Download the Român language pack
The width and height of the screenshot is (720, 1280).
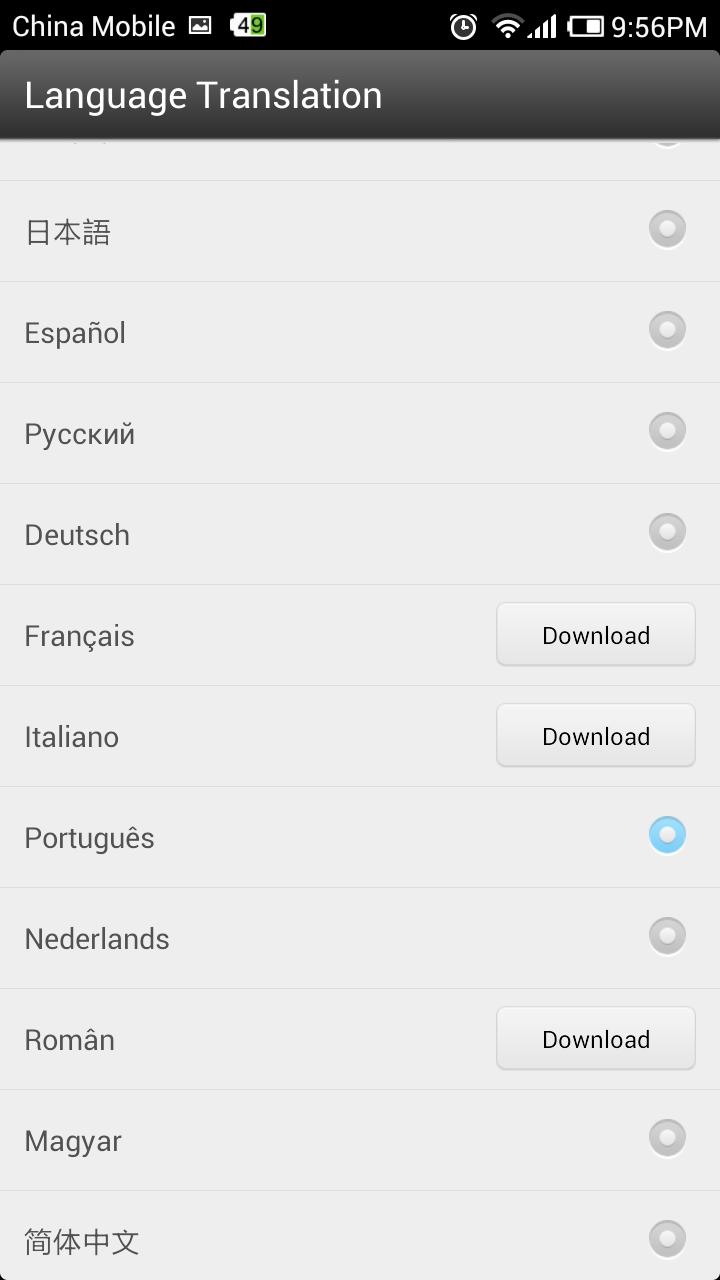(596, 1039)
